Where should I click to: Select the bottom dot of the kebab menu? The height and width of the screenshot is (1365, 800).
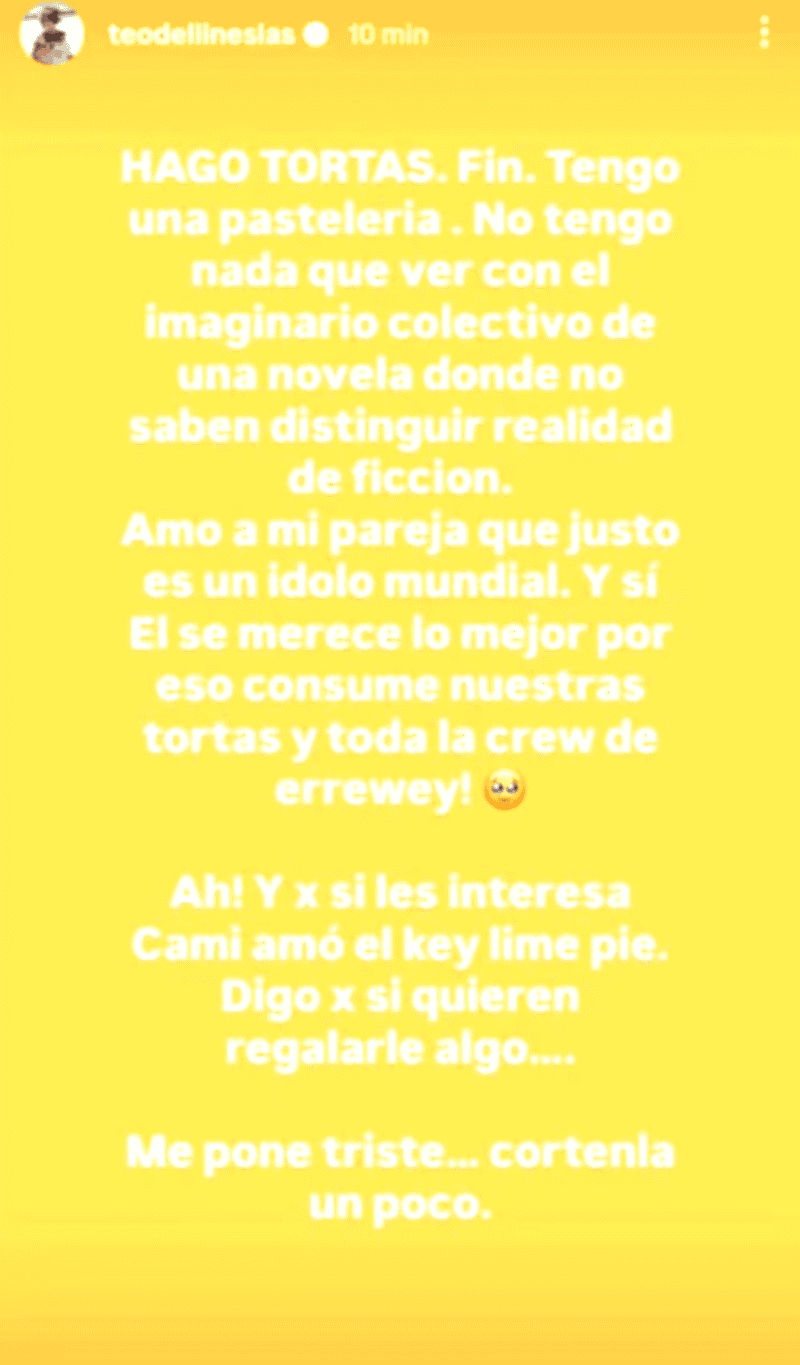(x=766, y=44)
